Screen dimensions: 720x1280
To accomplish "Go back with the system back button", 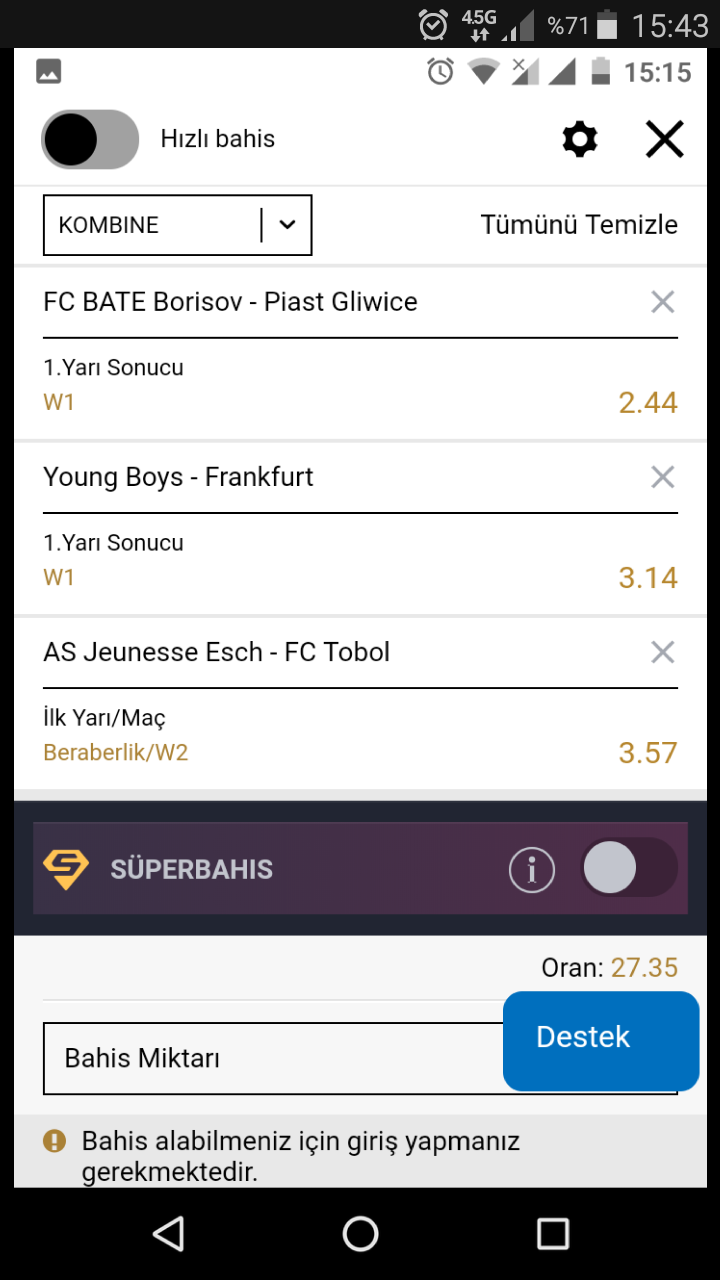I will click(x=168, y=1234).
